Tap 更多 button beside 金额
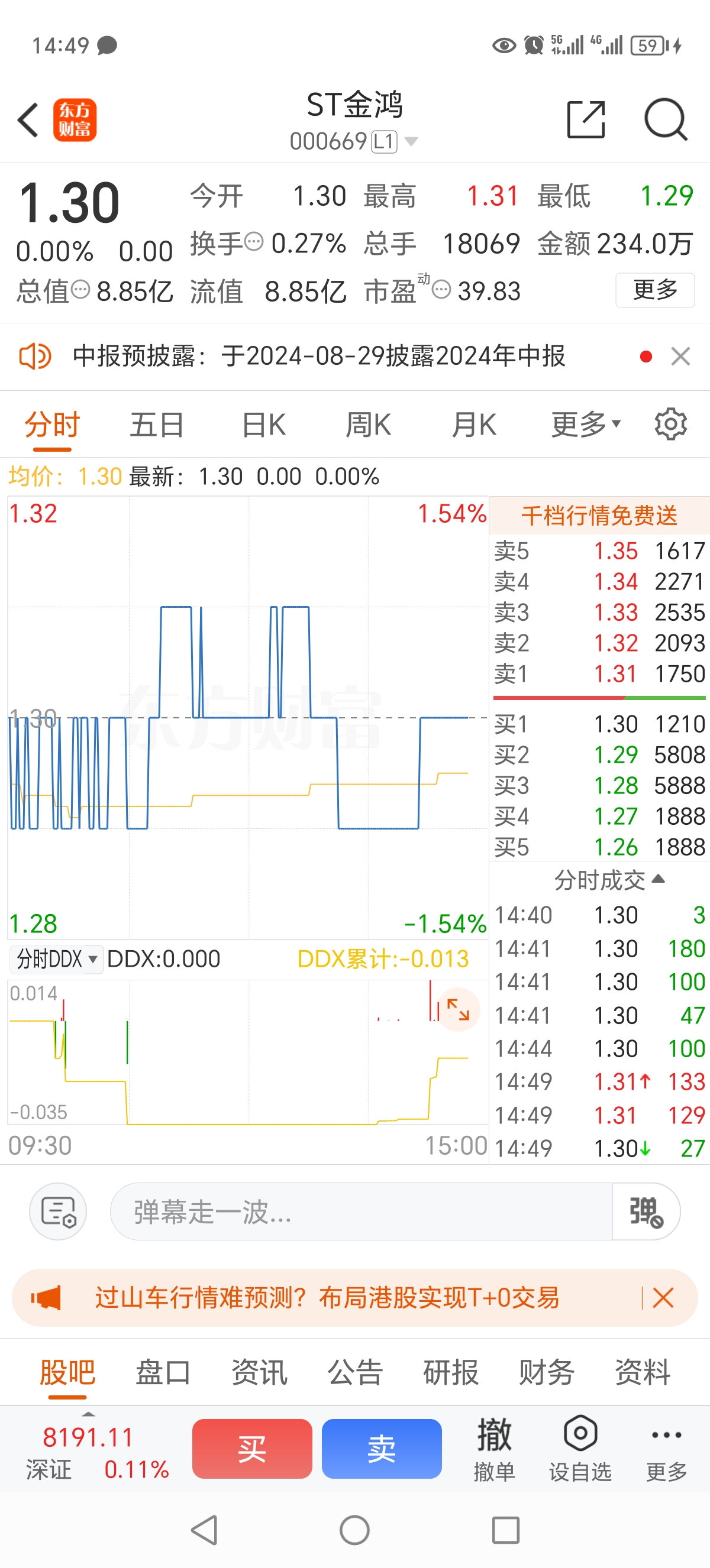 [x=654, y=290]
